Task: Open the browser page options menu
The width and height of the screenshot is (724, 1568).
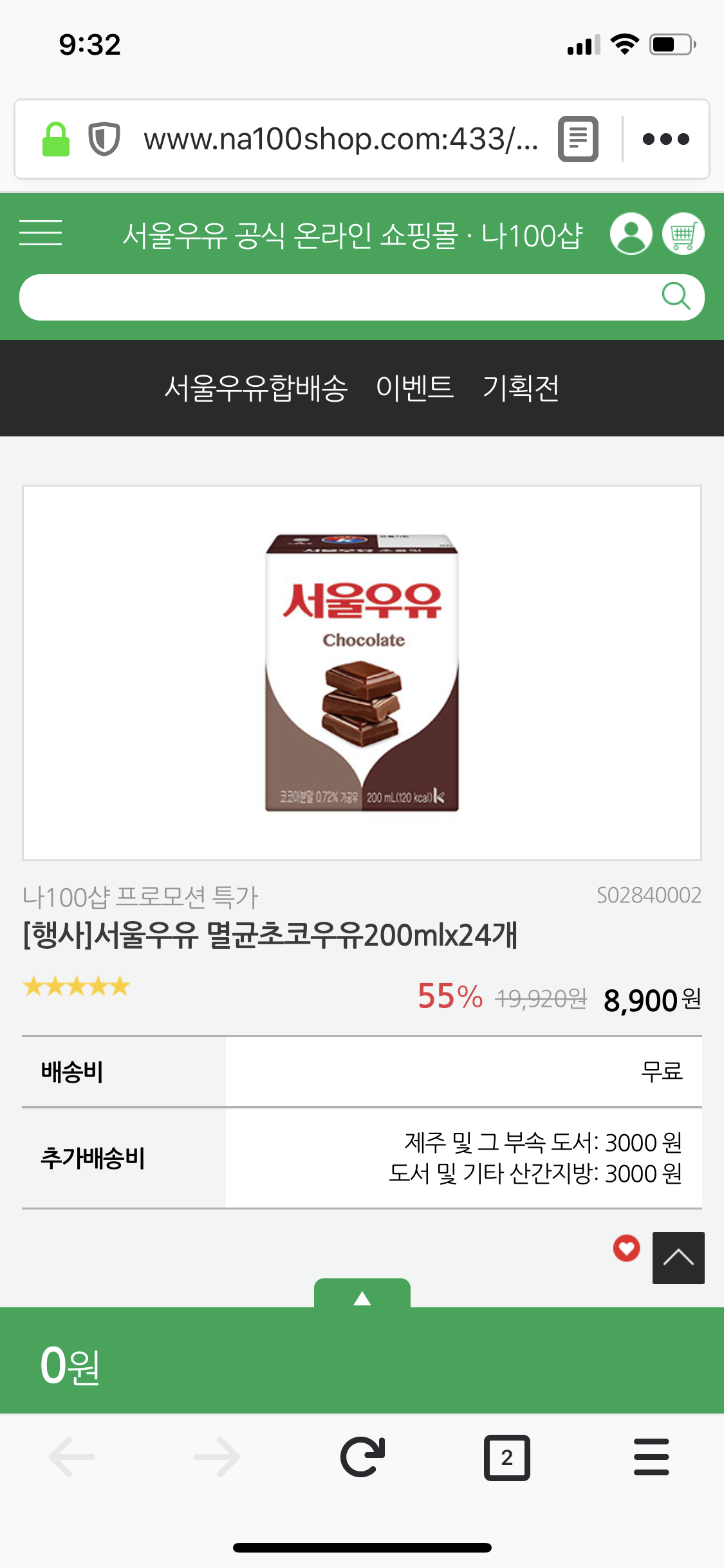Action: 666,139
